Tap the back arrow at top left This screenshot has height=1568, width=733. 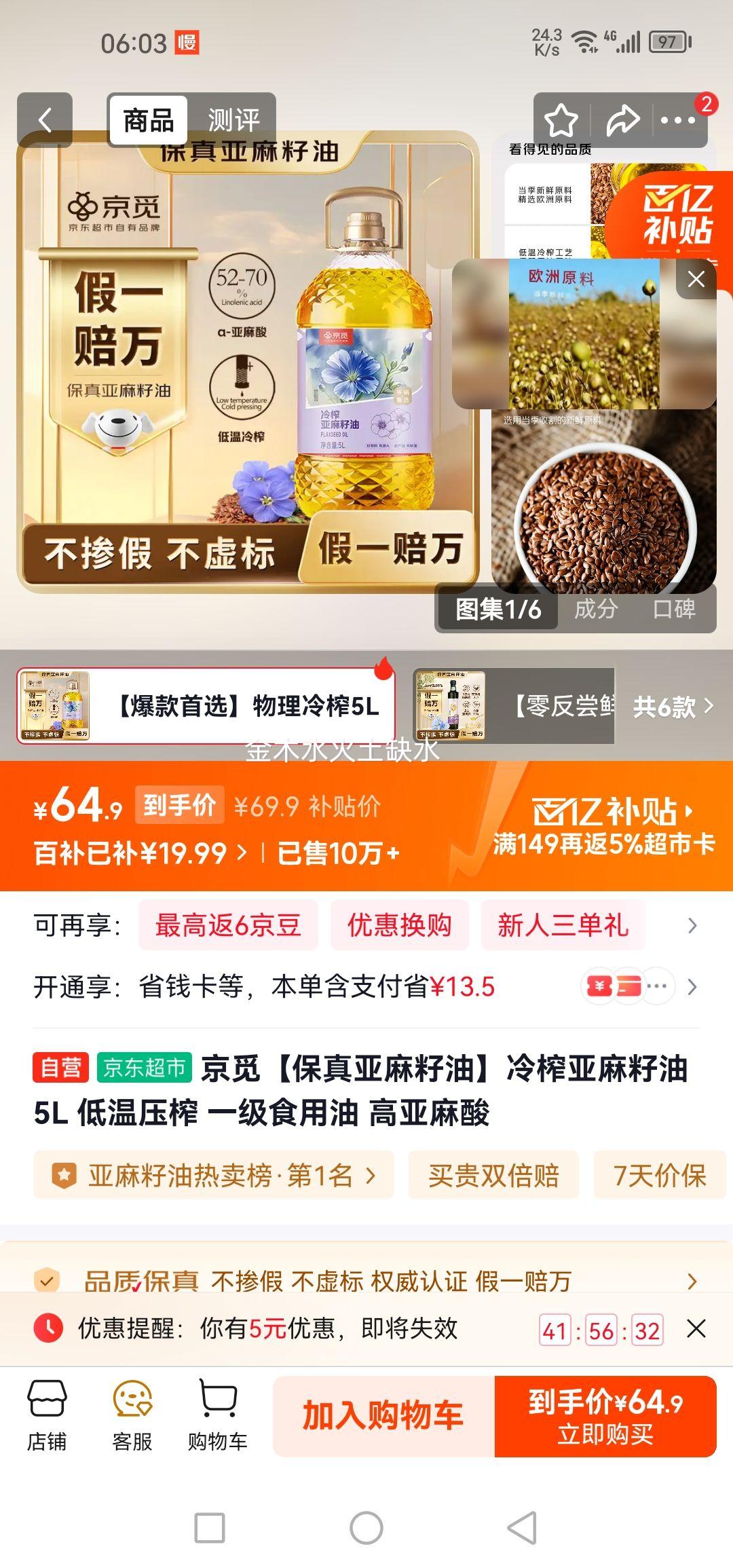[x=45, y=119]
